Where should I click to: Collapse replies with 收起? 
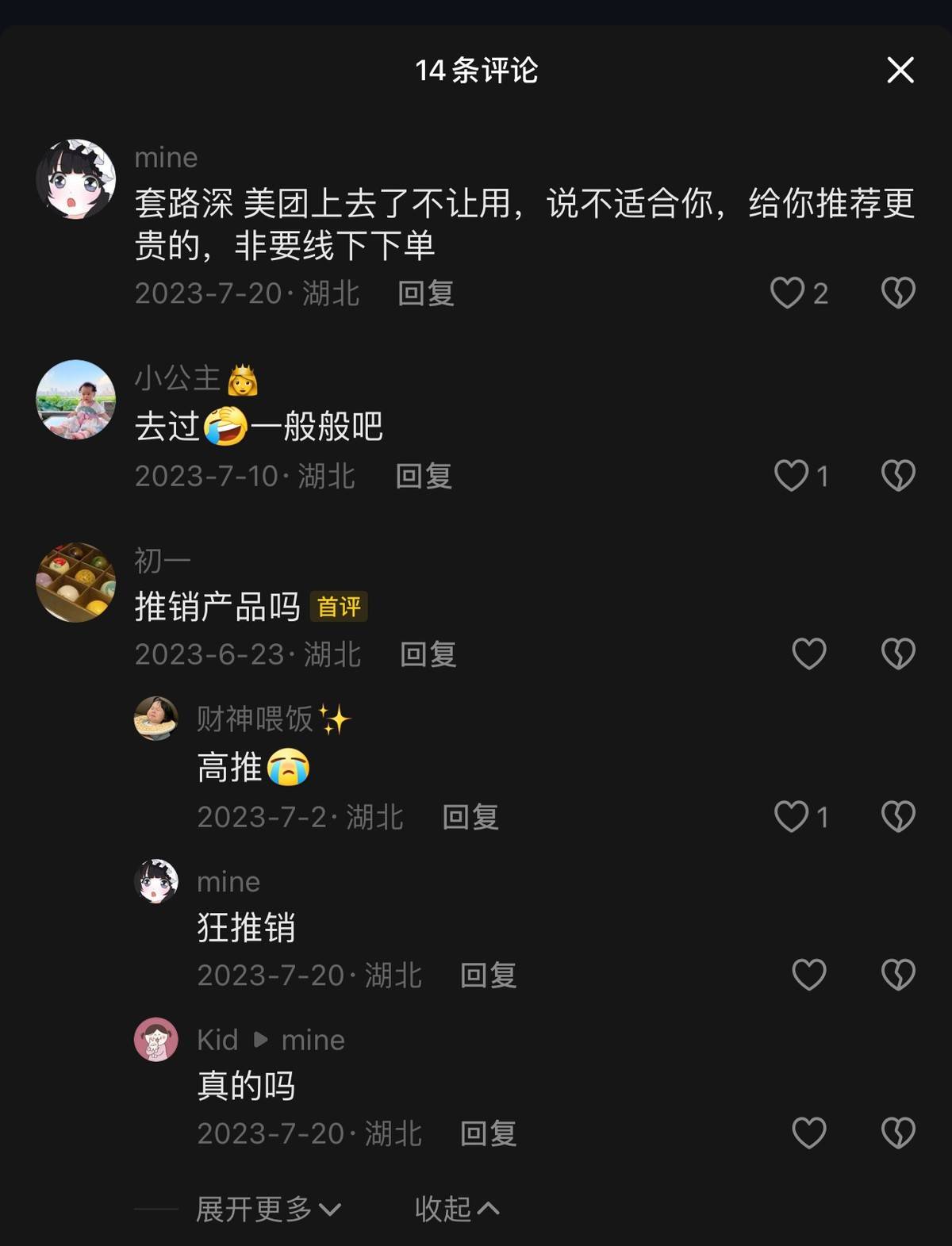[x=456, y=1209]
